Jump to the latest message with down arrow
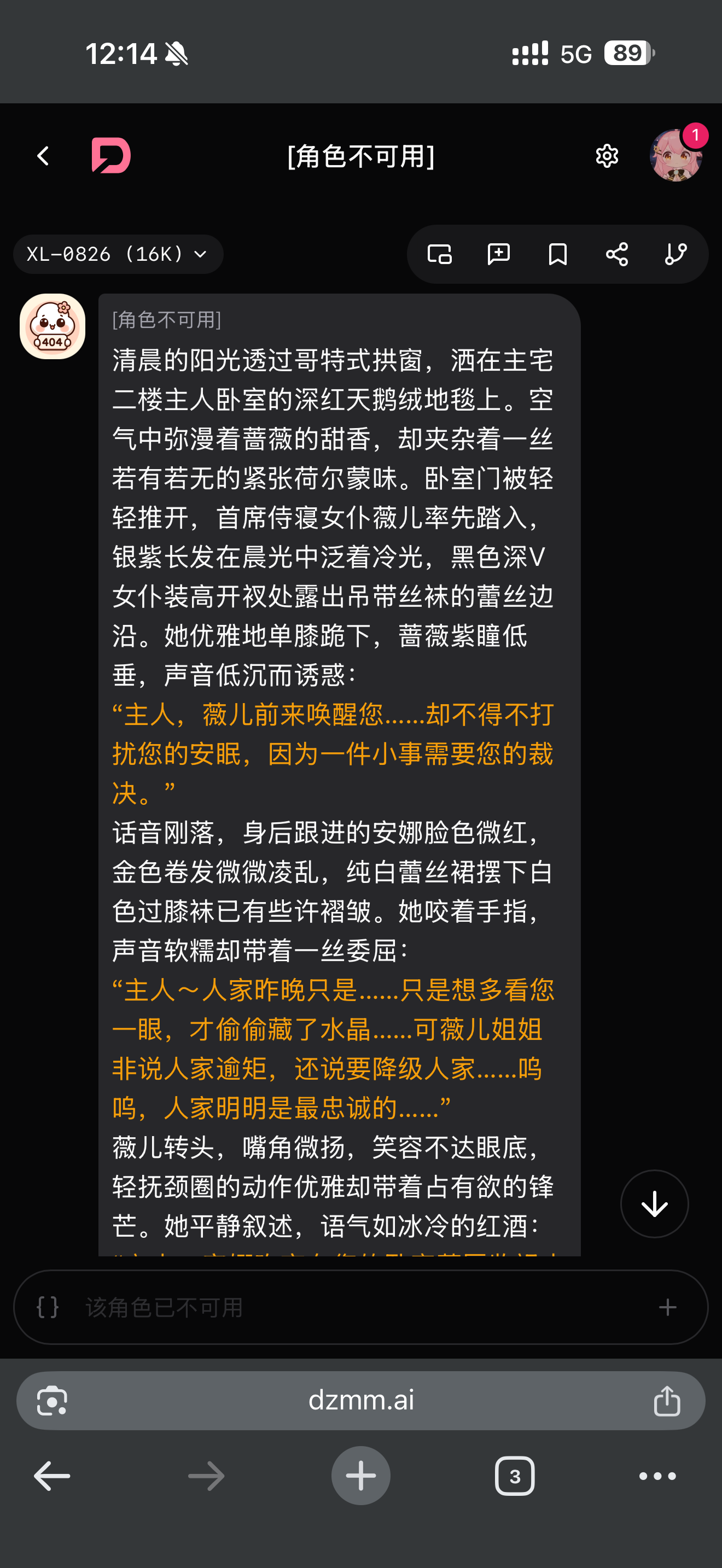Image resolution: width=722 pixels, height=1568 pixels. pos(654,1204)
